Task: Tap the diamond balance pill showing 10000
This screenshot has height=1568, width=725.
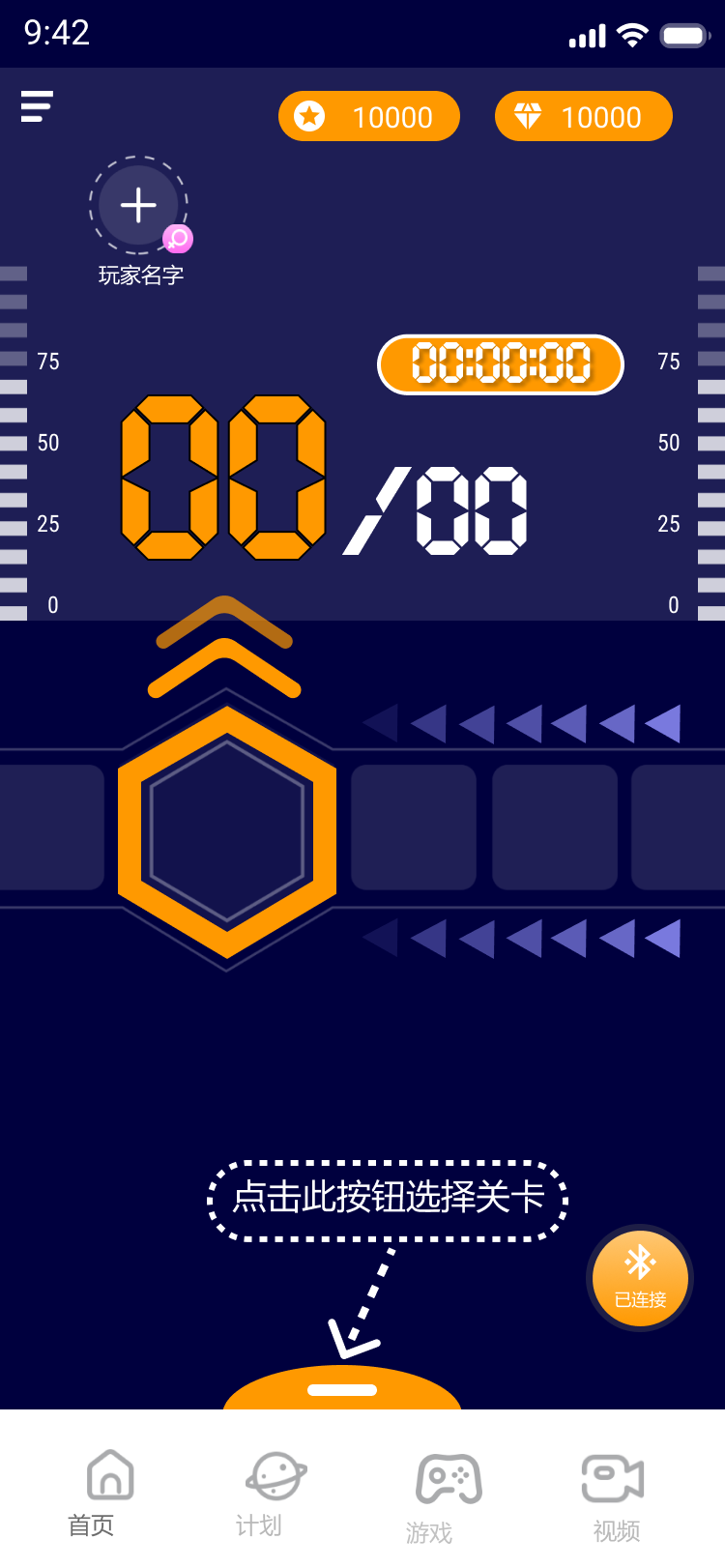Action: (x=583, y=117)
